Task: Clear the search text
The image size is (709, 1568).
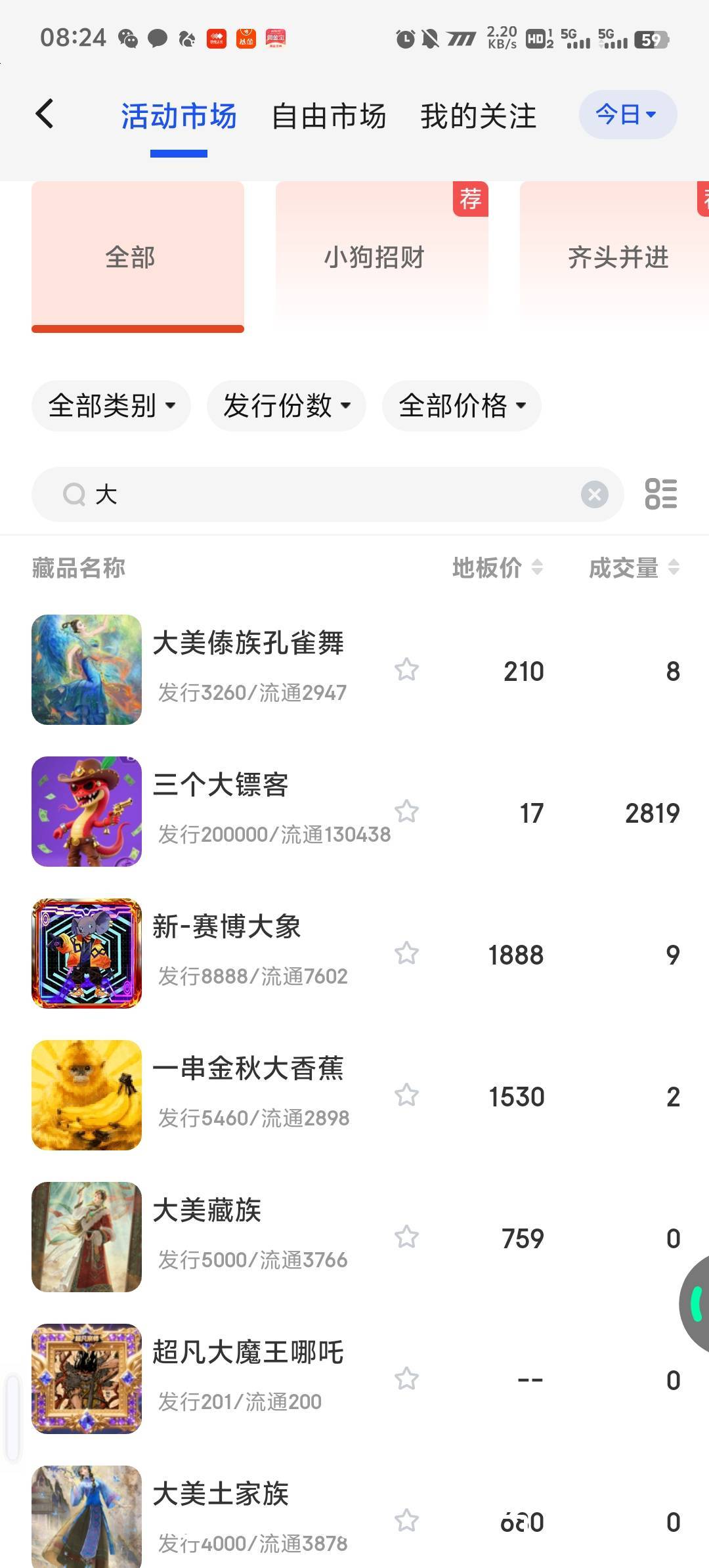Action: 594,494
